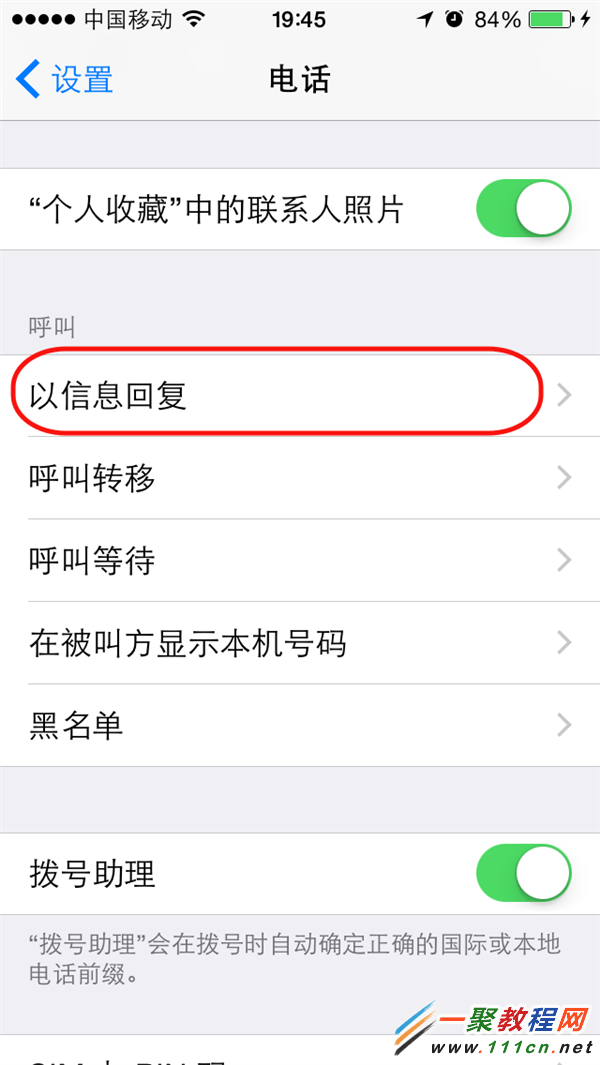Image resolution: width=600 pixels, height=1065 pixels.
Task: Open 黑名单 list
Action: click(300, 725)
